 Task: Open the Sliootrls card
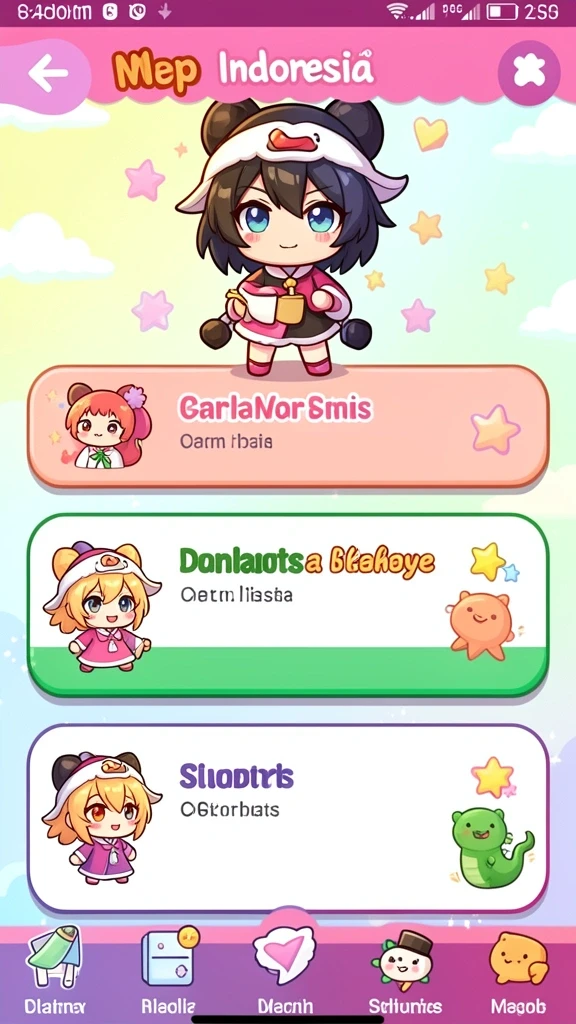pos(287,818)
